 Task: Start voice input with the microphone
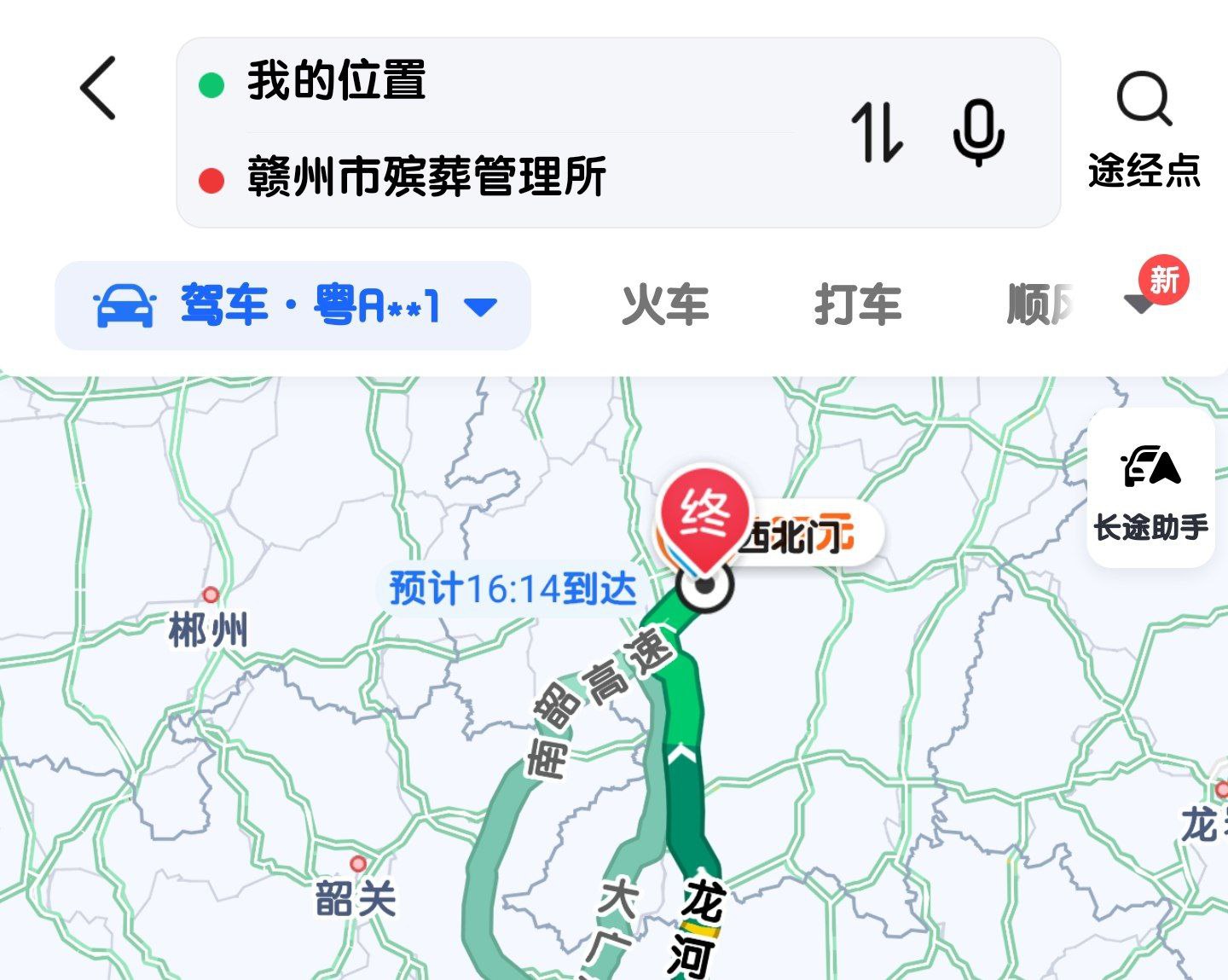click(x=978, y=132)
